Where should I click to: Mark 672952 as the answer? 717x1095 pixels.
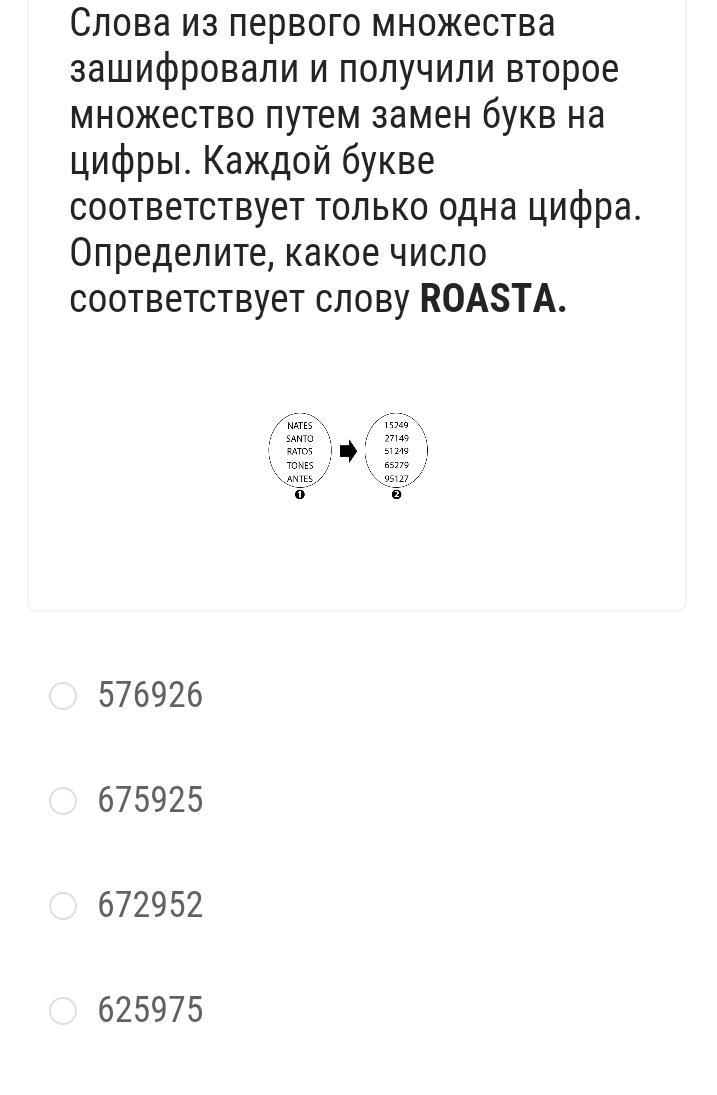pos(63,906)
